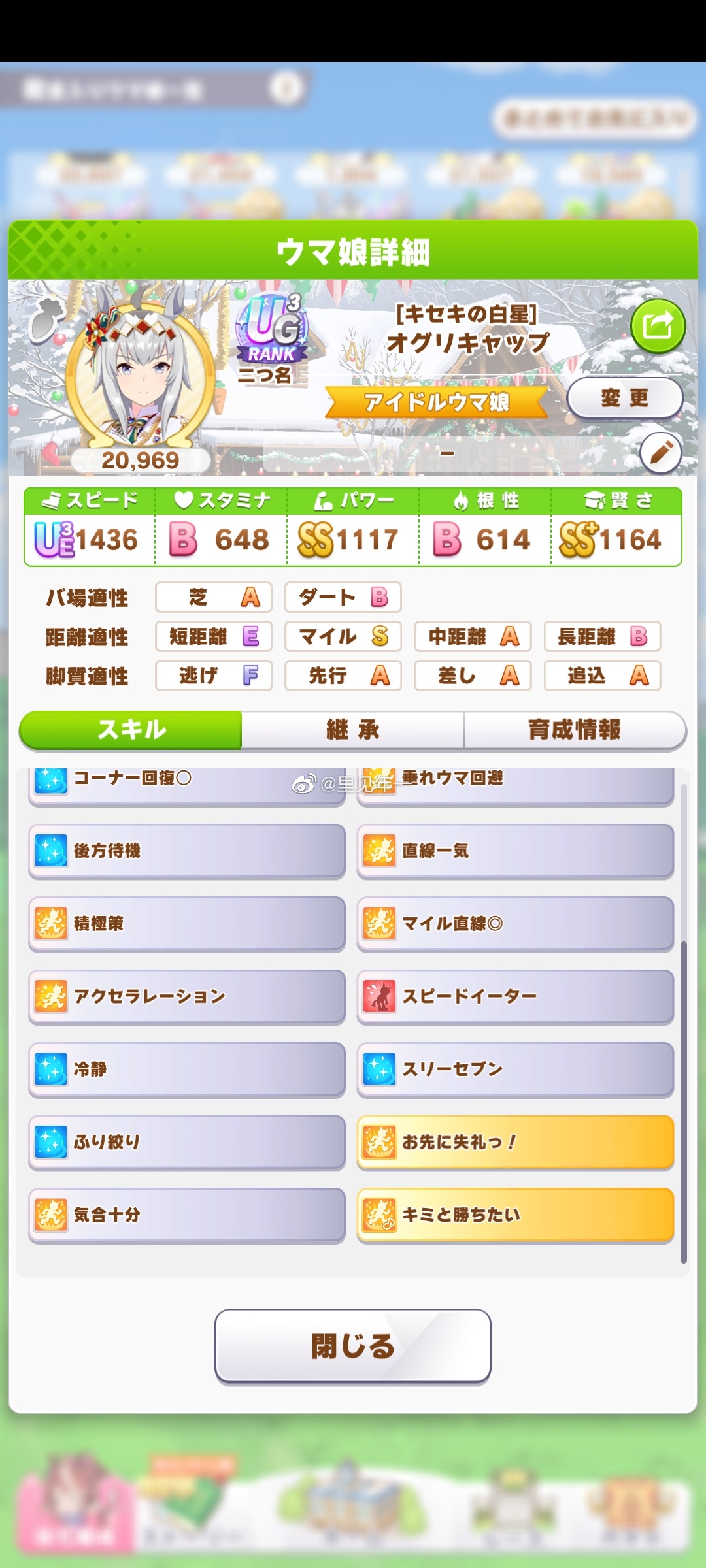The width and height of the screenshot is (706, 1568).
Task: Open skill 直線一気 details
Action: pos(515,851)
